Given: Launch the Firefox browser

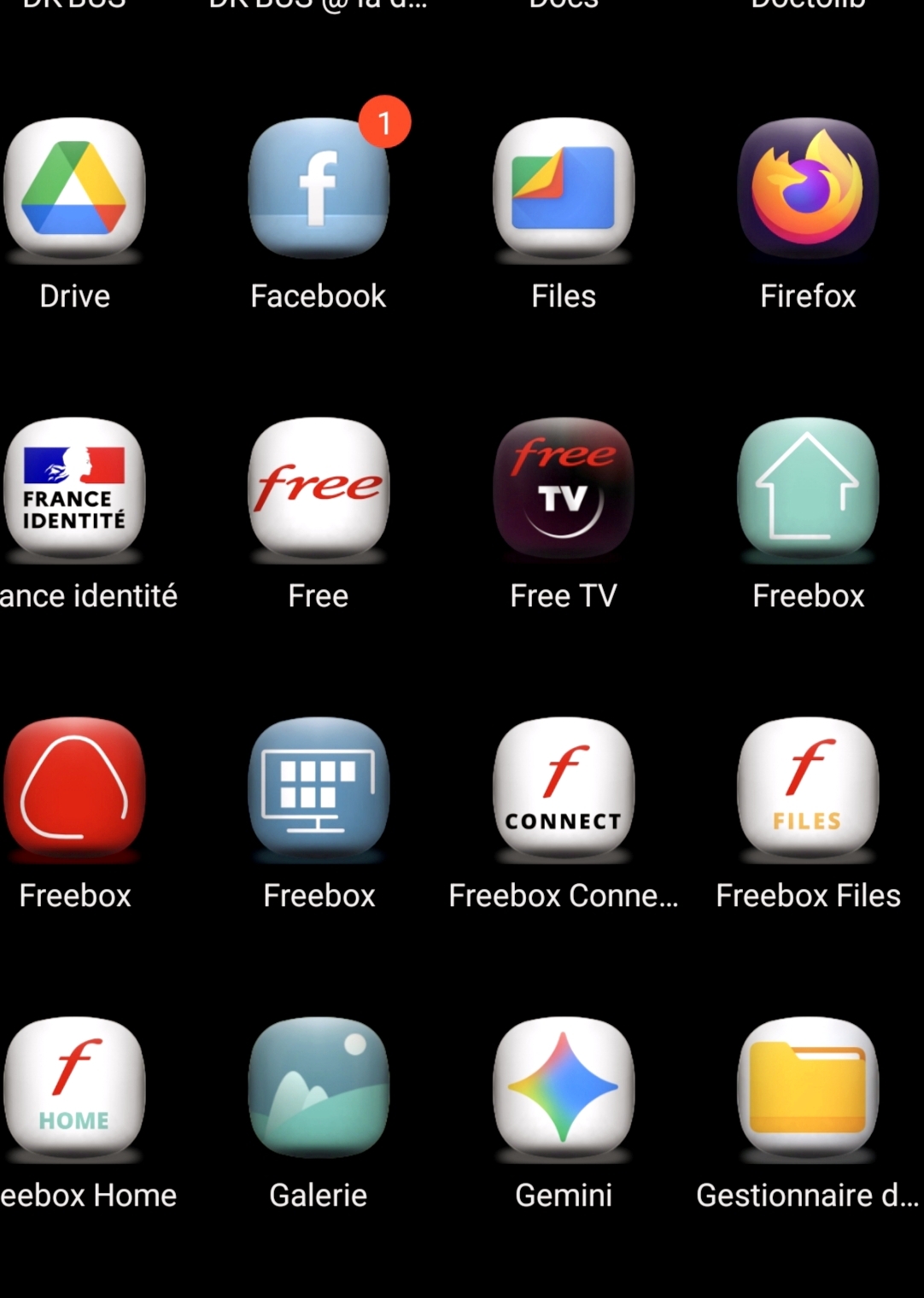Looking at the screenshot, I should pos(808,189).
